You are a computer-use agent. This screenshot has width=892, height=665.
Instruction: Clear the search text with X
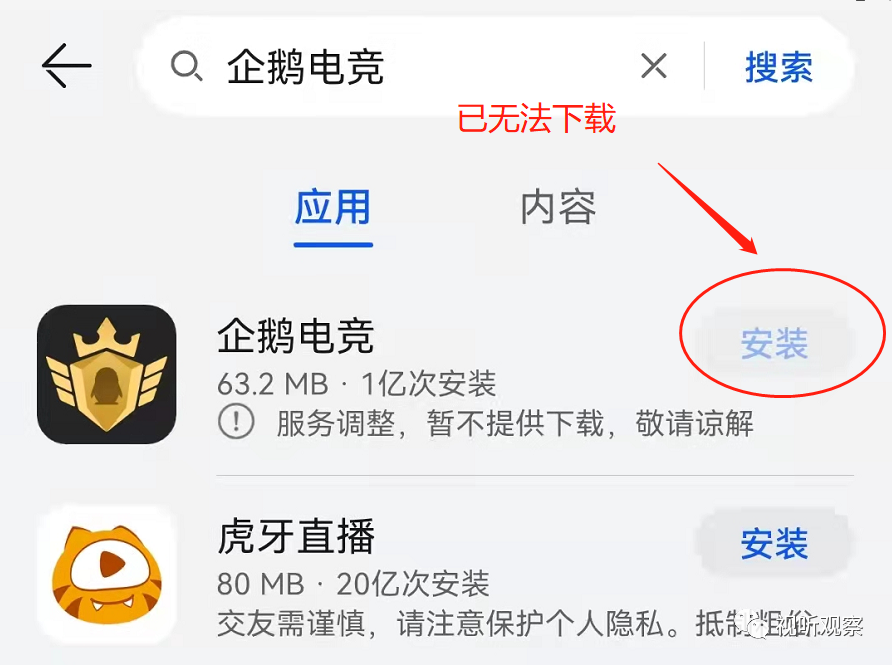(x=654, y=67)
